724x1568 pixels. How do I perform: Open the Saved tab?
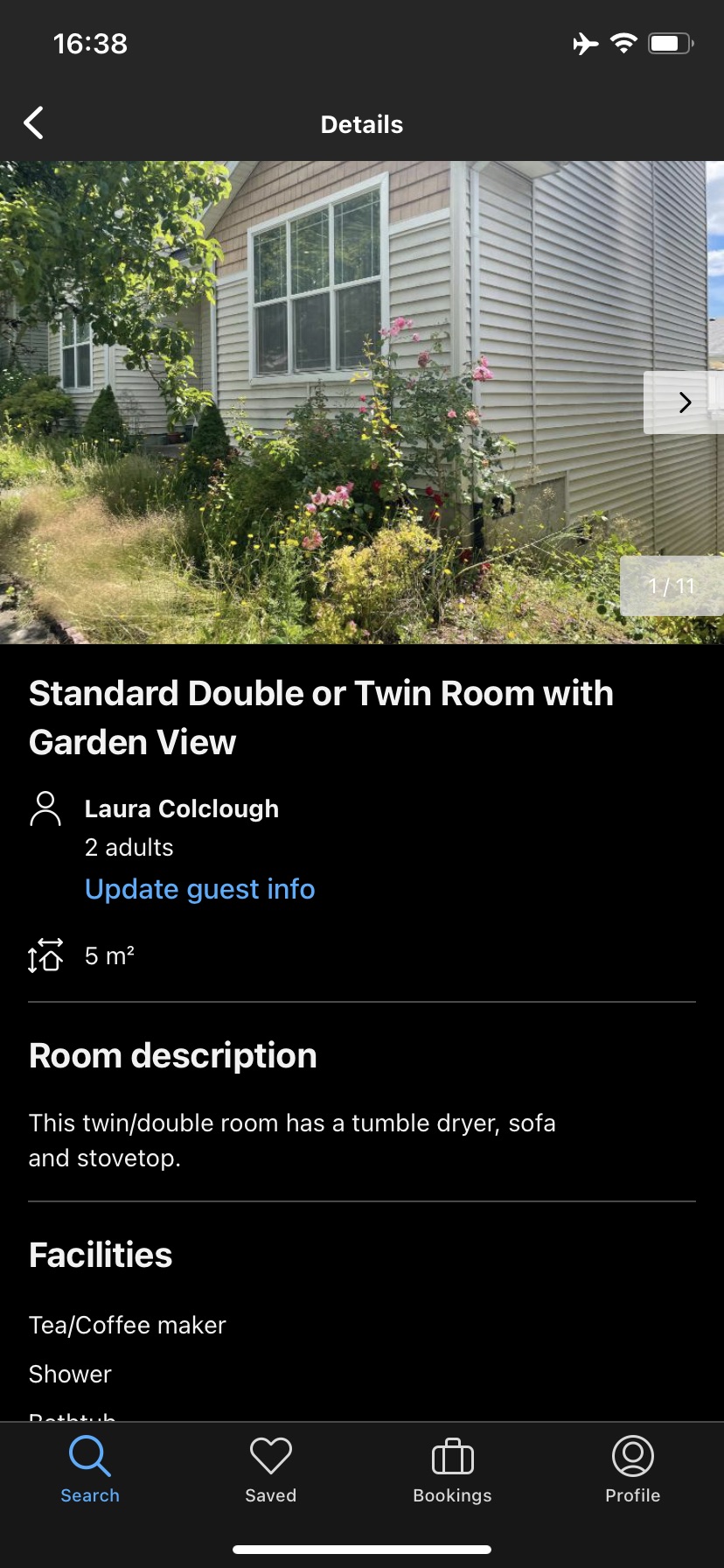point(271,1470)
